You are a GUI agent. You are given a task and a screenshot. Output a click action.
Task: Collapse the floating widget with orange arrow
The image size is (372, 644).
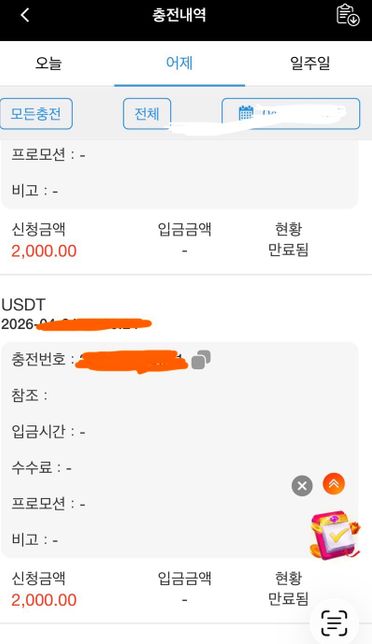[x=334, y=484]
